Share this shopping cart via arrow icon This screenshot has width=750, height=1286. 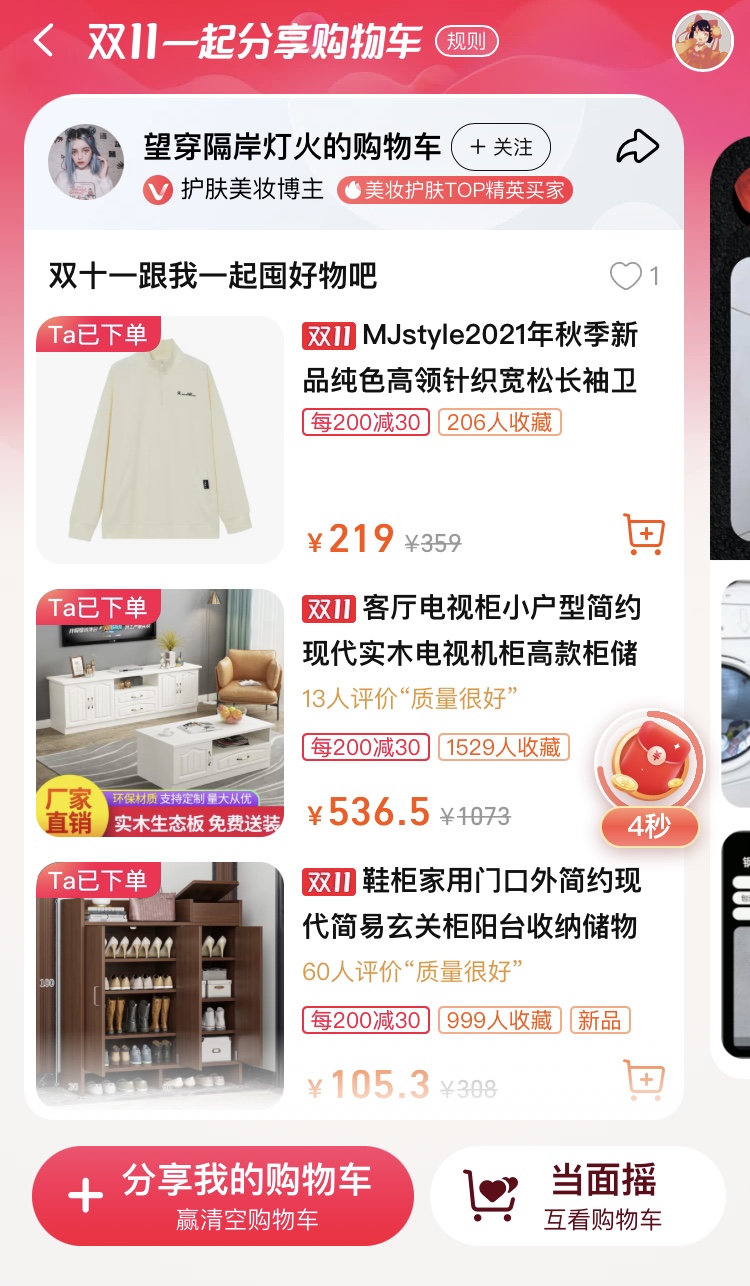tap(637, 148)
